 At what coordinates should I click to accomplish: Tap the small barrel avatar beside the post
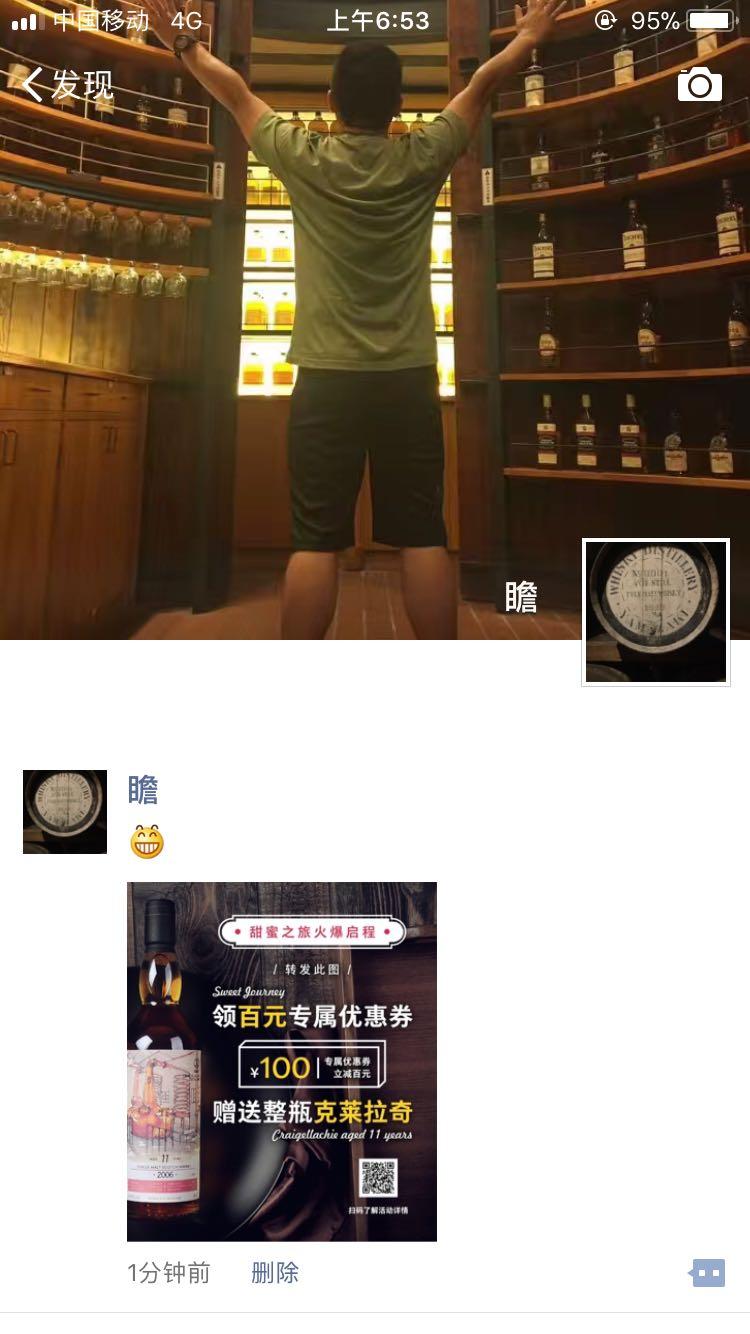64,811
